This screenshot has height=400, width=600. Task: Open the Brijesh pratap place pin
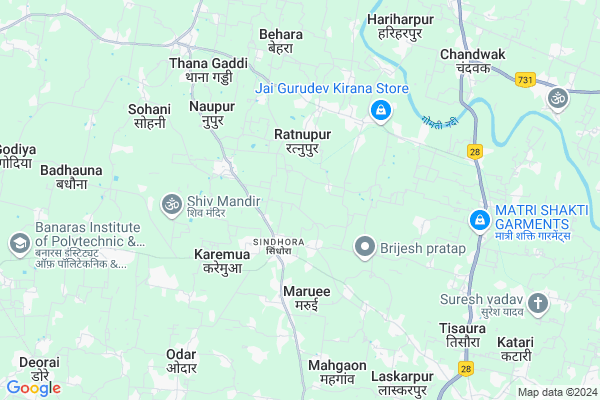click(x=365, y=245)
